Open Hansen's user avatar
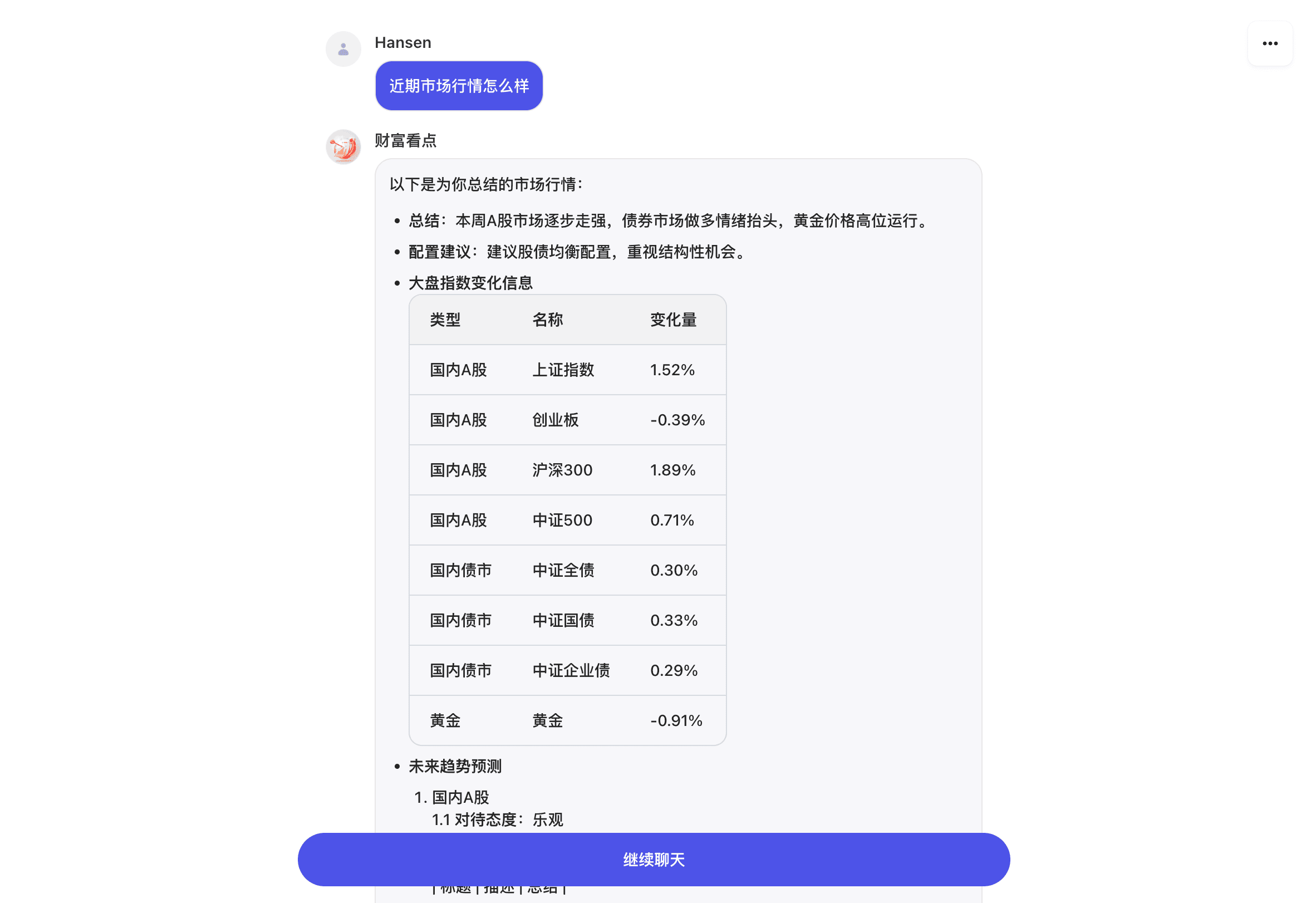This screenshot has width=1316, height=903. (343, 49)
